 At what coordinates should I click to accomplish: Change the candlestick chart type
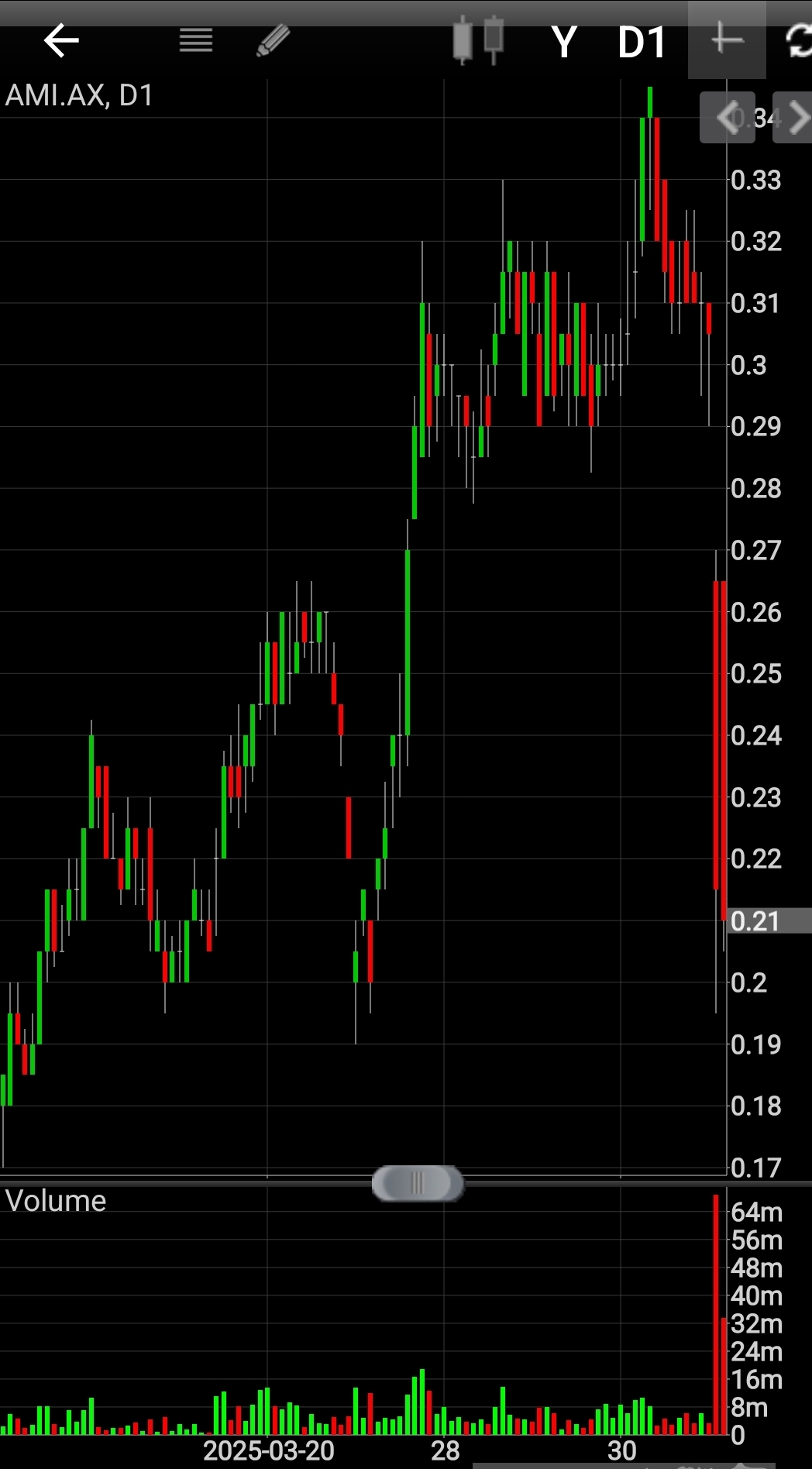478,40
